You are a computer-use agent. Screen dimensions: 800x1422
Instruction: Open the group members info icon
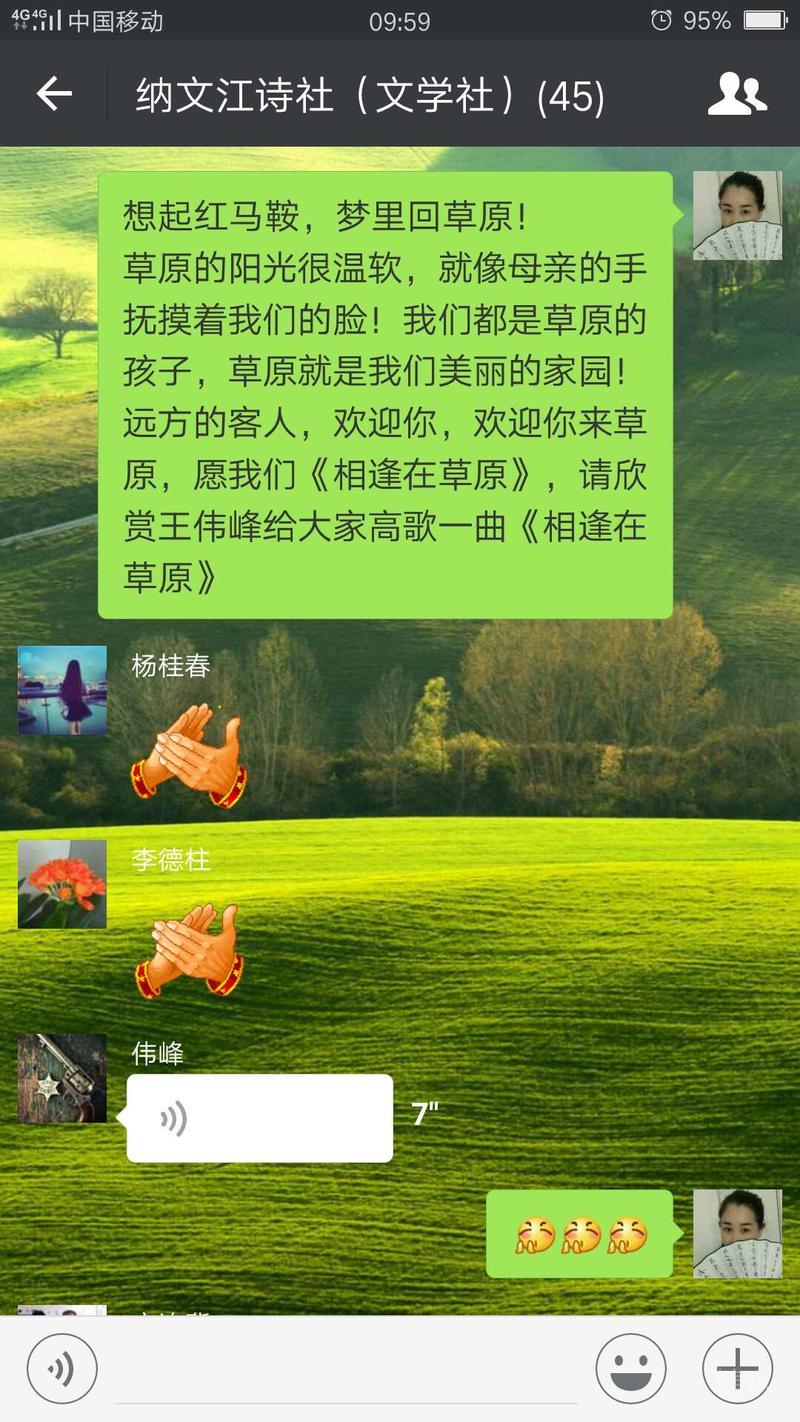[x=737, y=95]
